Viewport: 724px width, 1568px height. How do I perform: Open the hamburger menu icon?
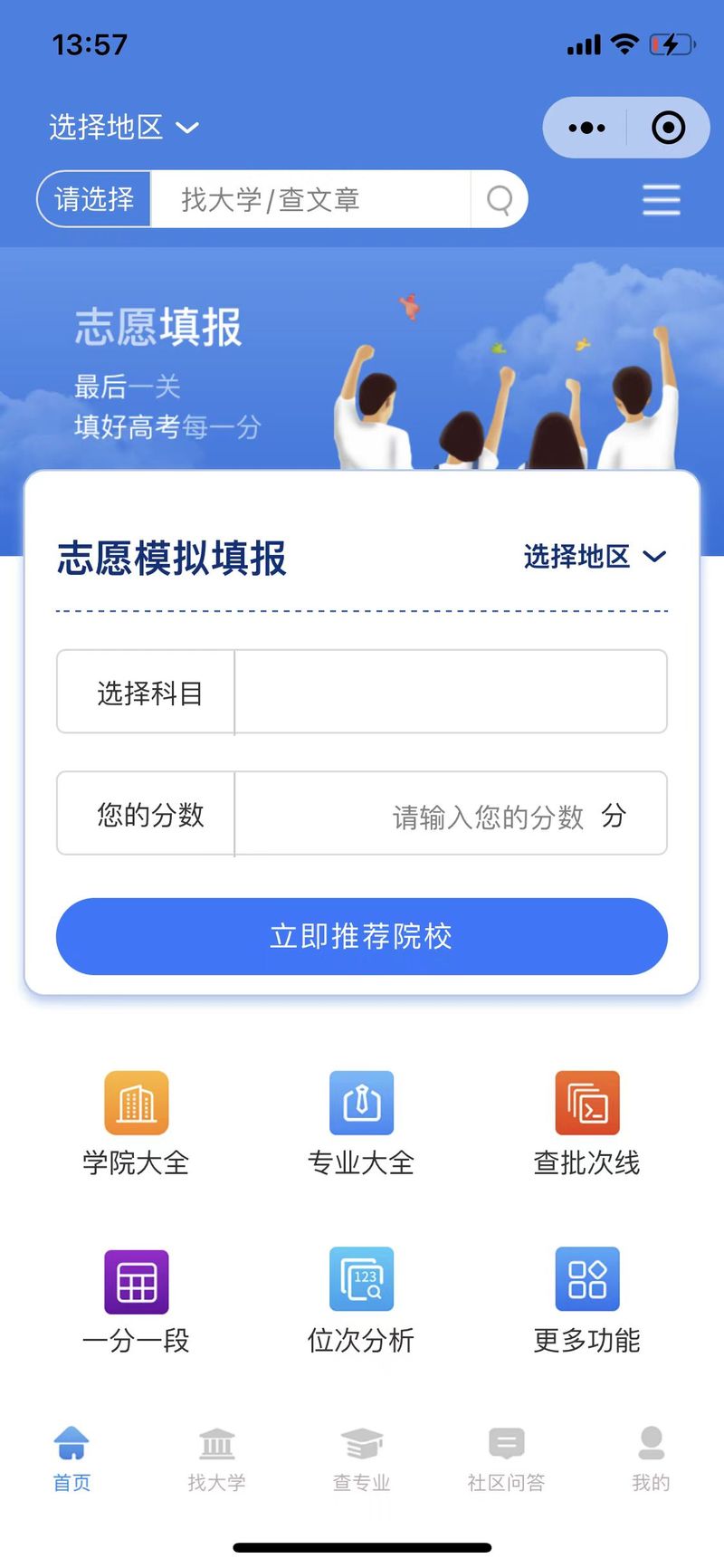tap(661, 199)
